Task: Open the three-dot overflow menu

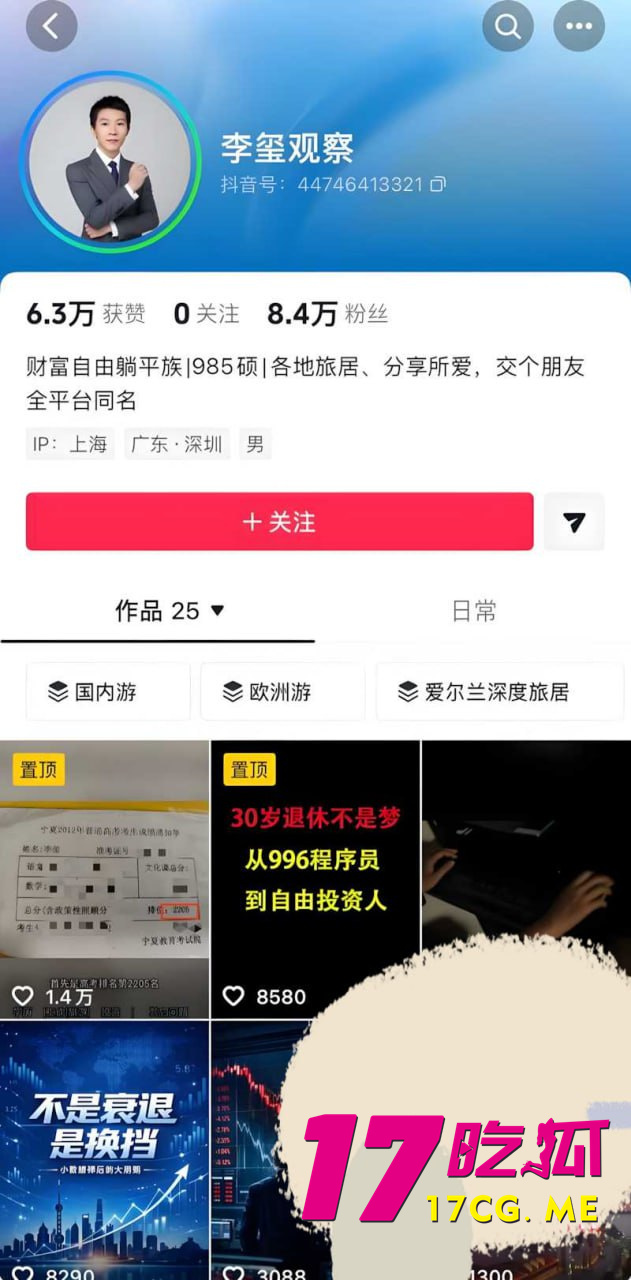Action: 579,26
